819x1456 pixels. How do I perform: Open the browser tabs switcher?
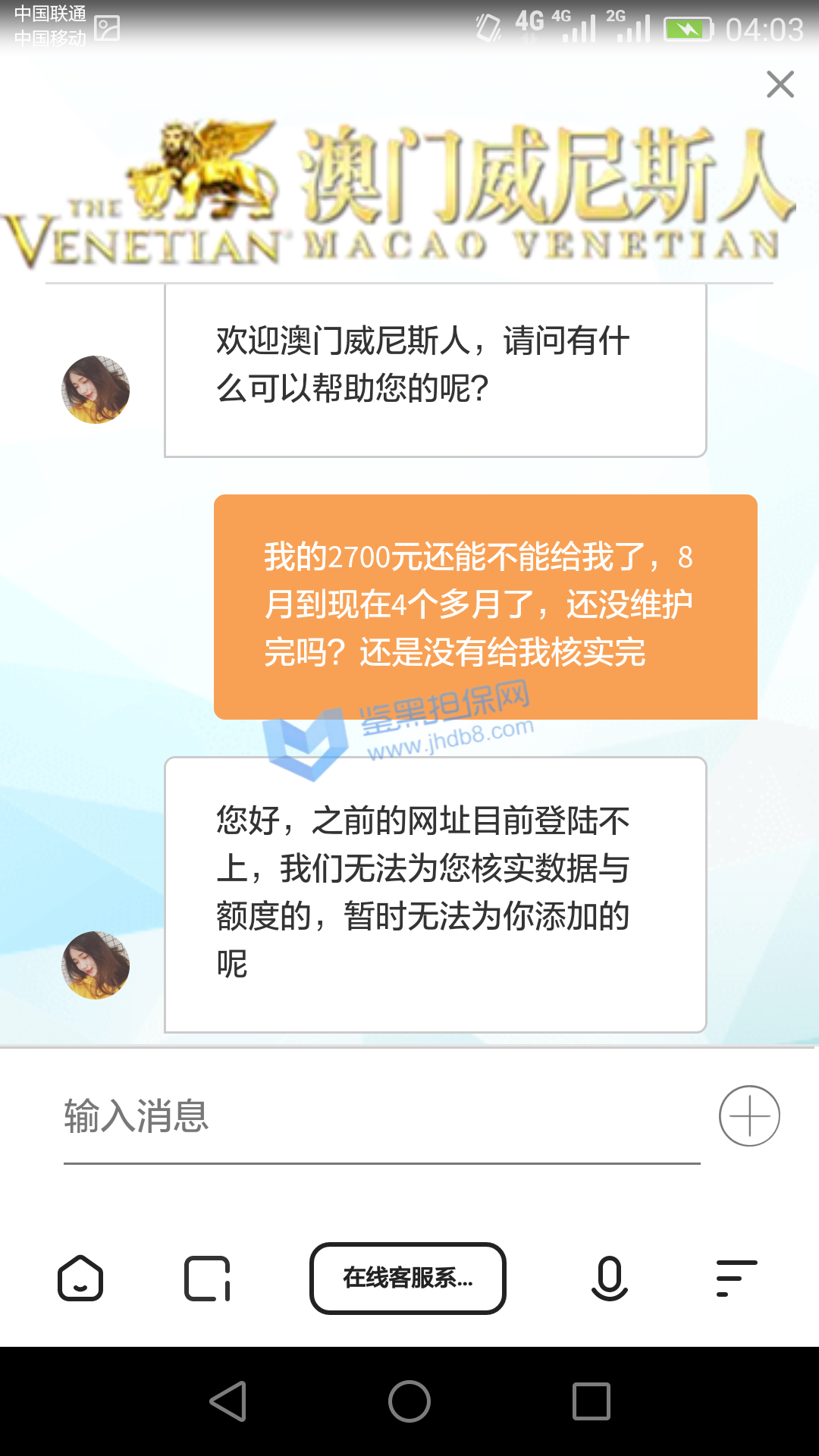click(x=207, y=1279)
